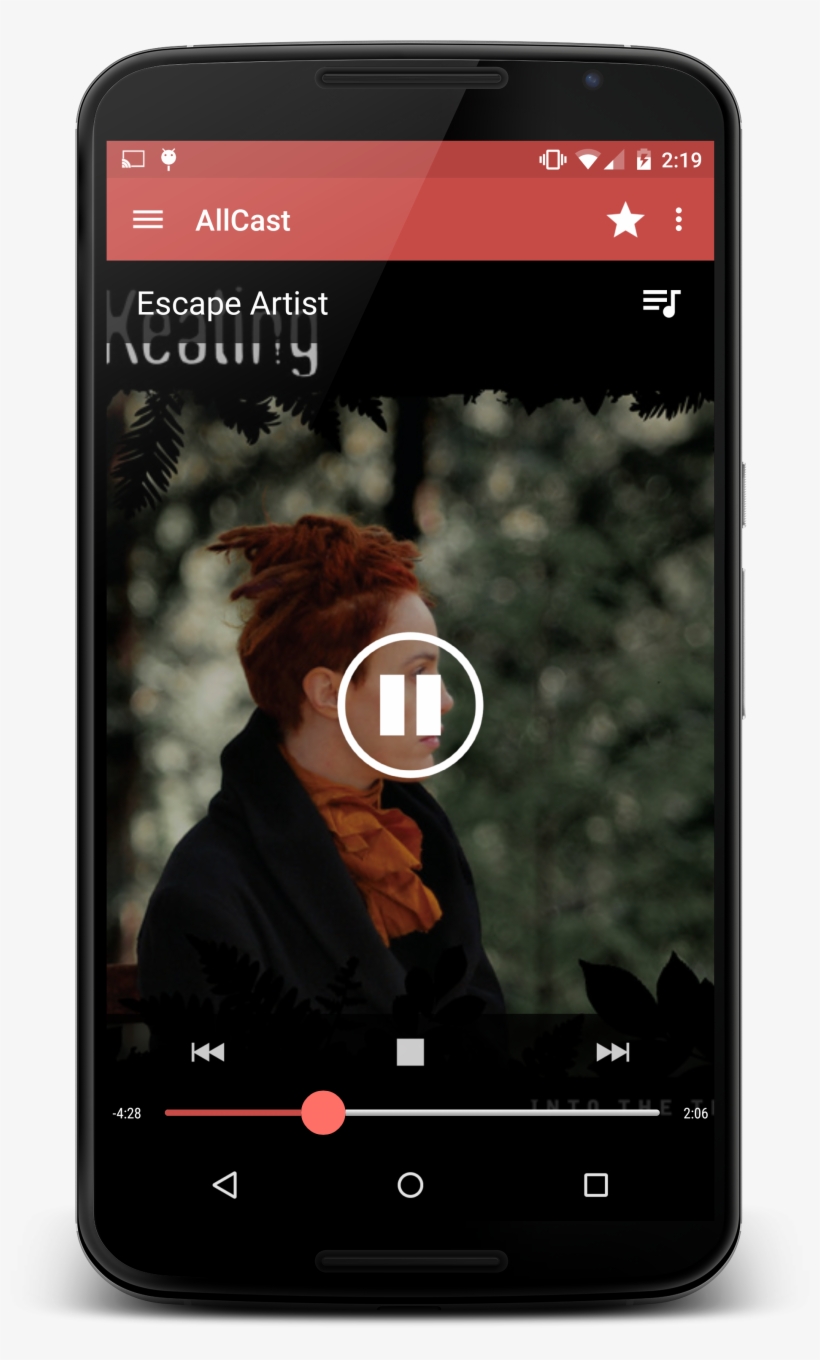The height and width of the screenshot is (1360, 820).
Task: Tap the screen cast icon in status bar
Action: 132,159
